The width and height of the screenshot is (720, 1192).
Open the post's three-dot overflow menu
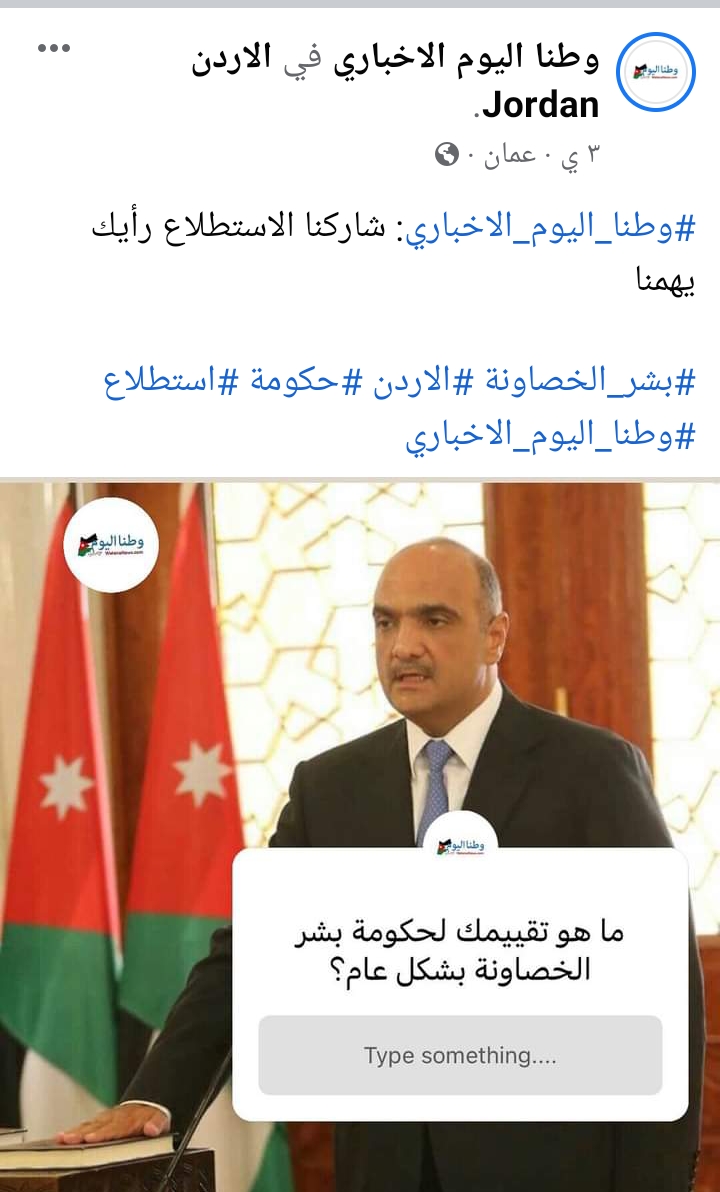point(54,49)
